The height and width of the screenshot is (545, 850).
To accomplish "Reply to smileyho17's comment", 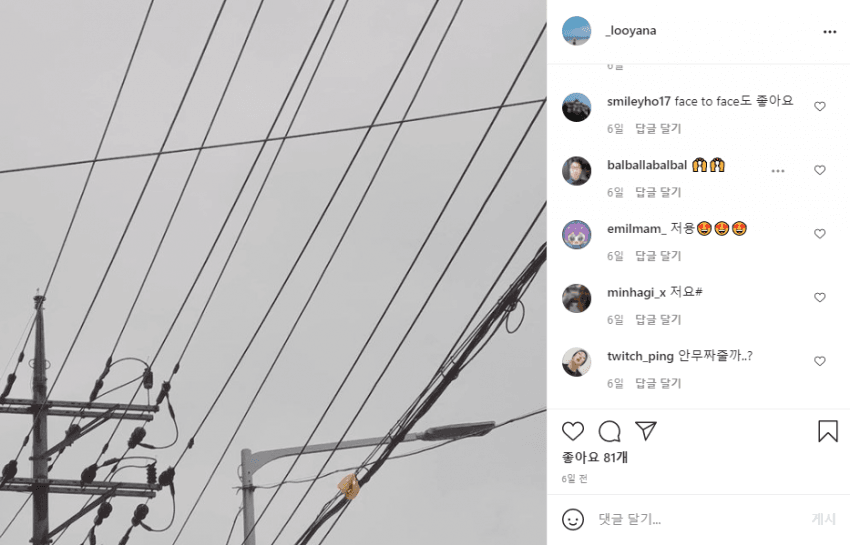I will click(x=658, y=129).
